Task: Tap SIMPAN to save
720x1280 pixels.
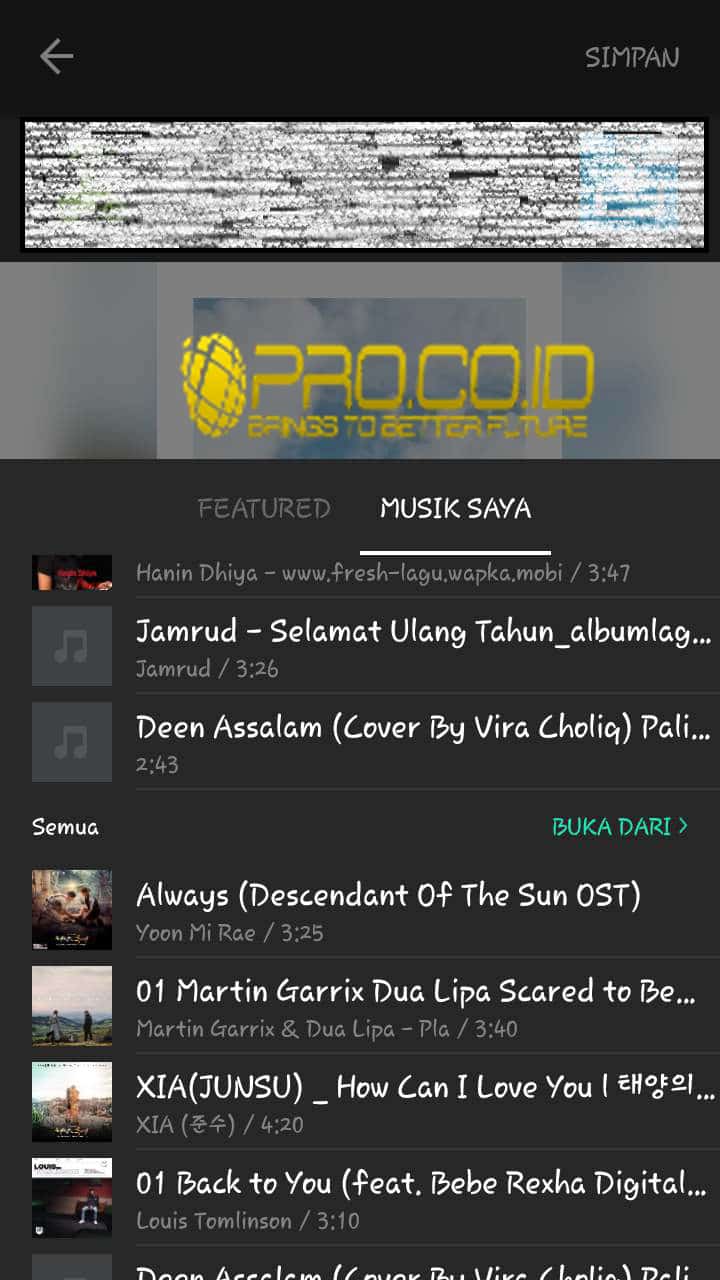Action: [x=632, y=57]
